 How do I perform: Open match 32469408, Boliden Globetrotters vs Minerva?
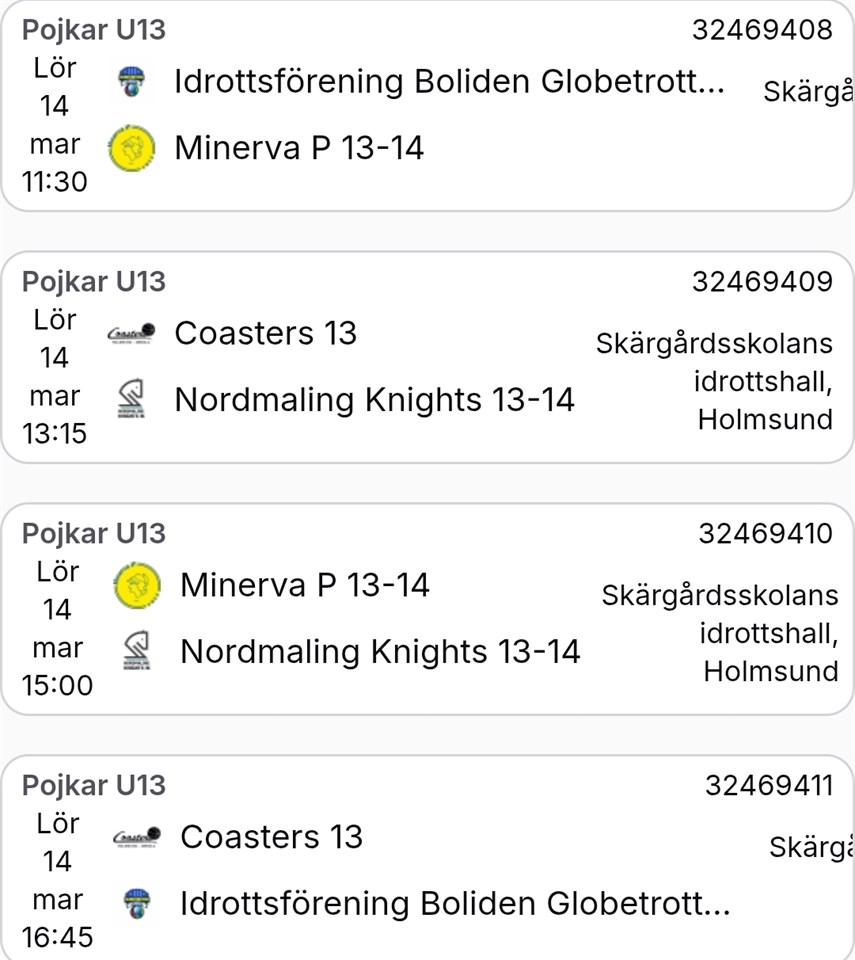[x=427, y=106]
